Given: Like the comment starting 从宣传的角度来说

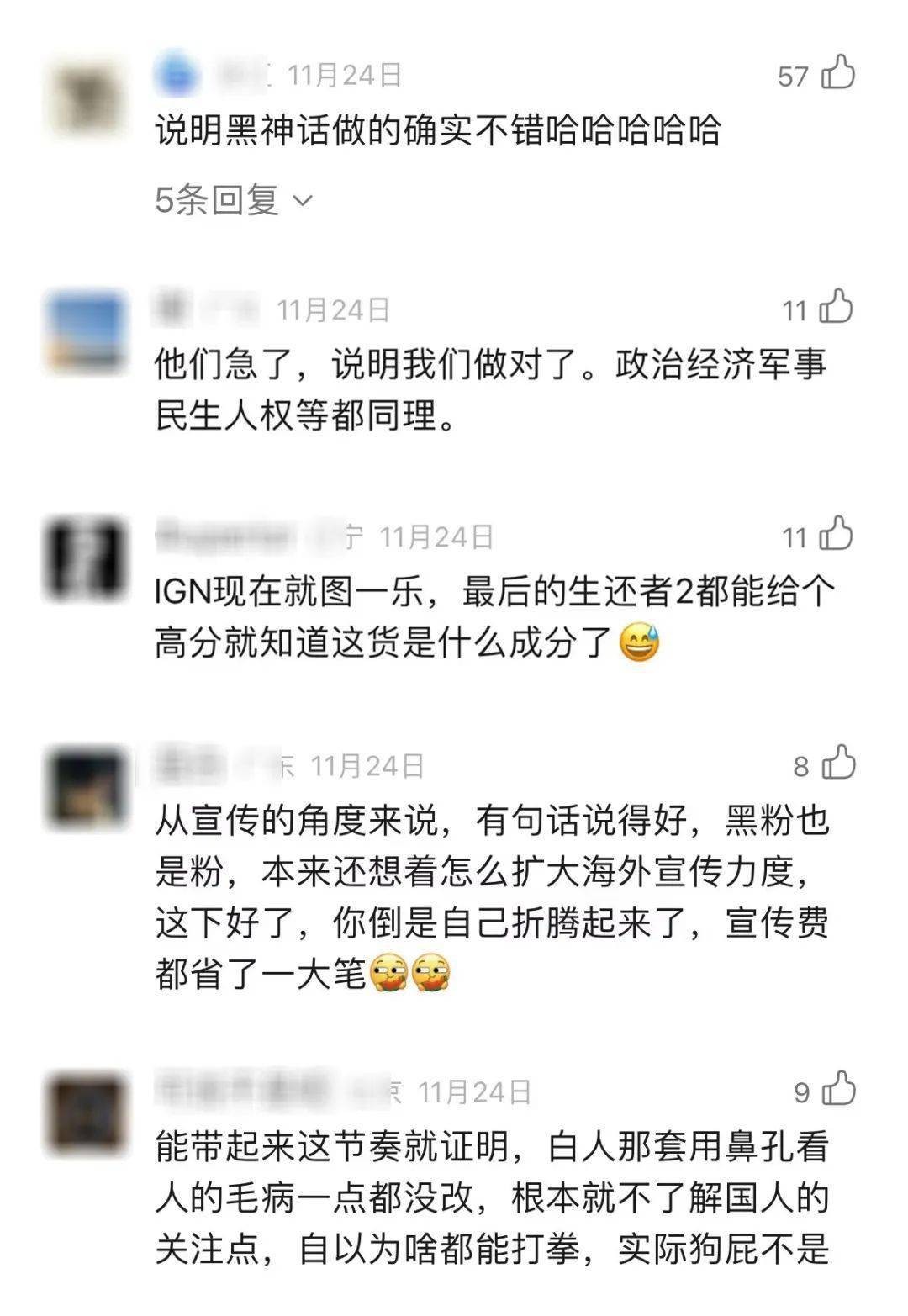Looking at the screenshot, I should coord(837,764).
